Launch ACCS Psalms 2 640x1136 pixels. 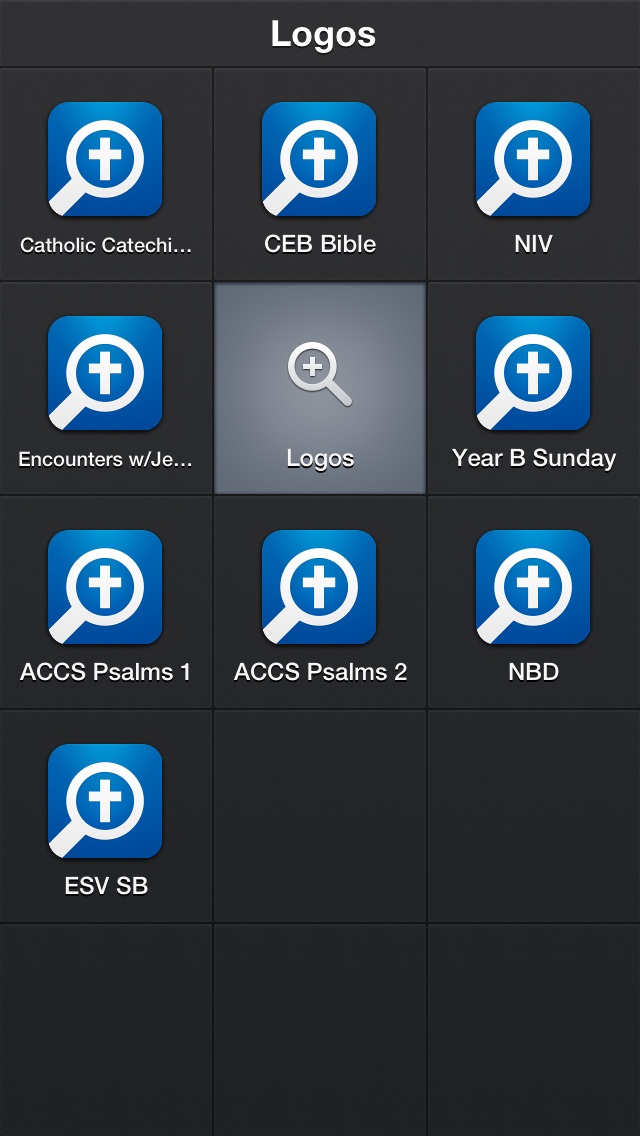[x=320, y=602]
